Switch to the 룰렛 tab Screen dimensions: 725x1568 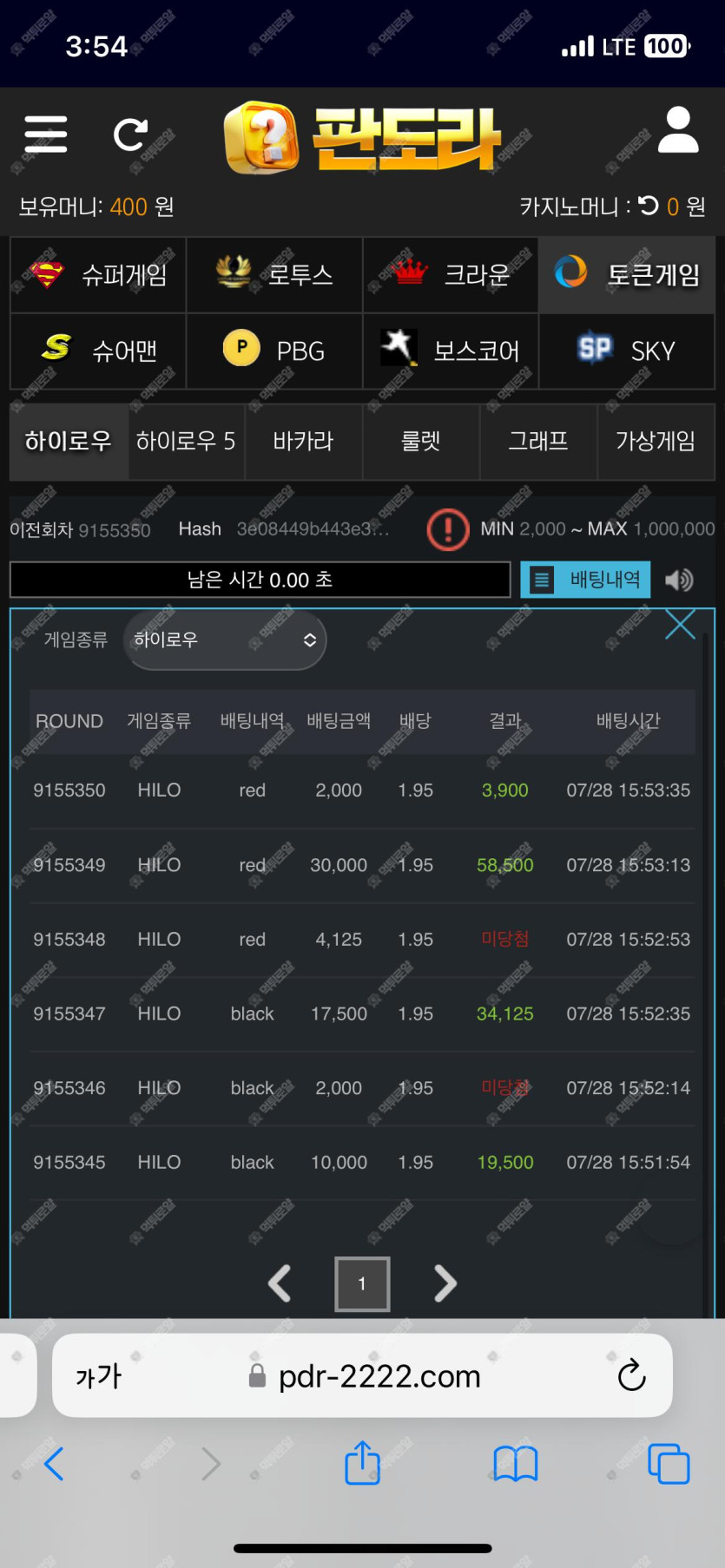point(421,441)
